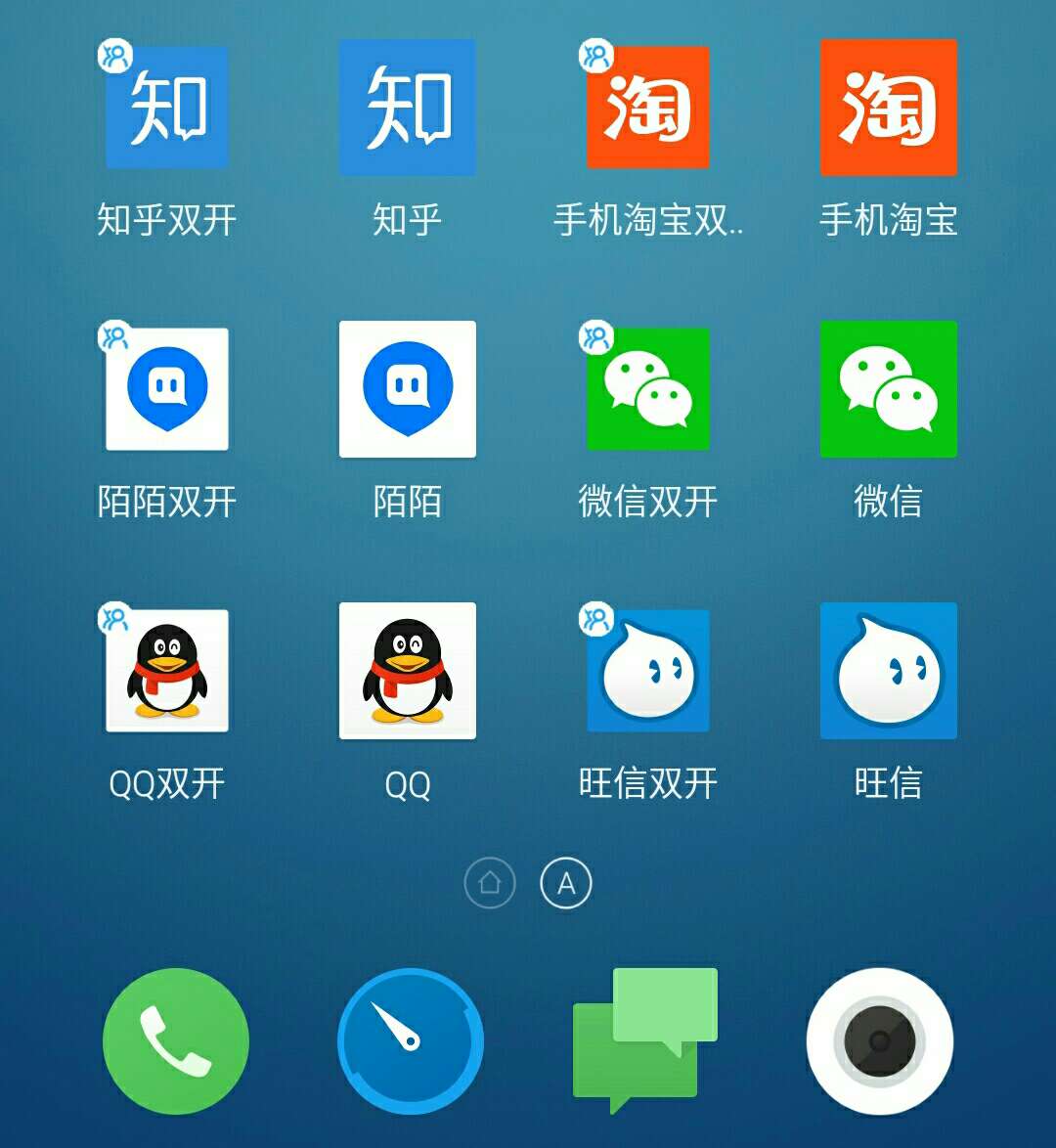Go to the home page indicator
The image size is (1056, 1148).
(490, 883)
